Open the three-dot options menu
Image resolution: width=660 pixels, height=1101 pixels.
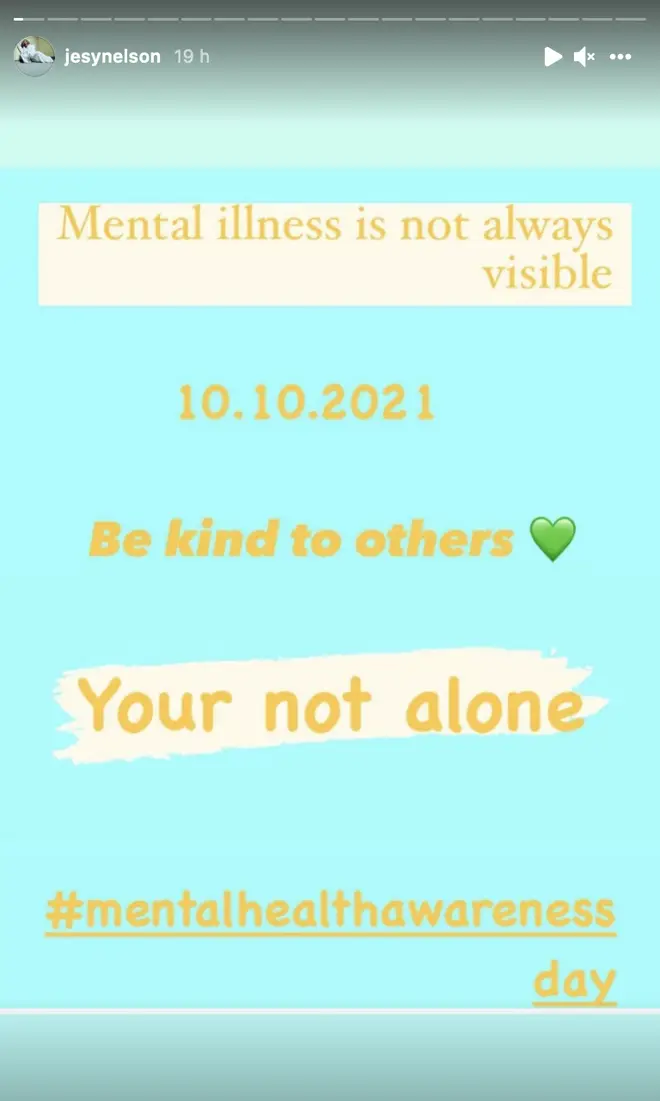coord(621,57)
